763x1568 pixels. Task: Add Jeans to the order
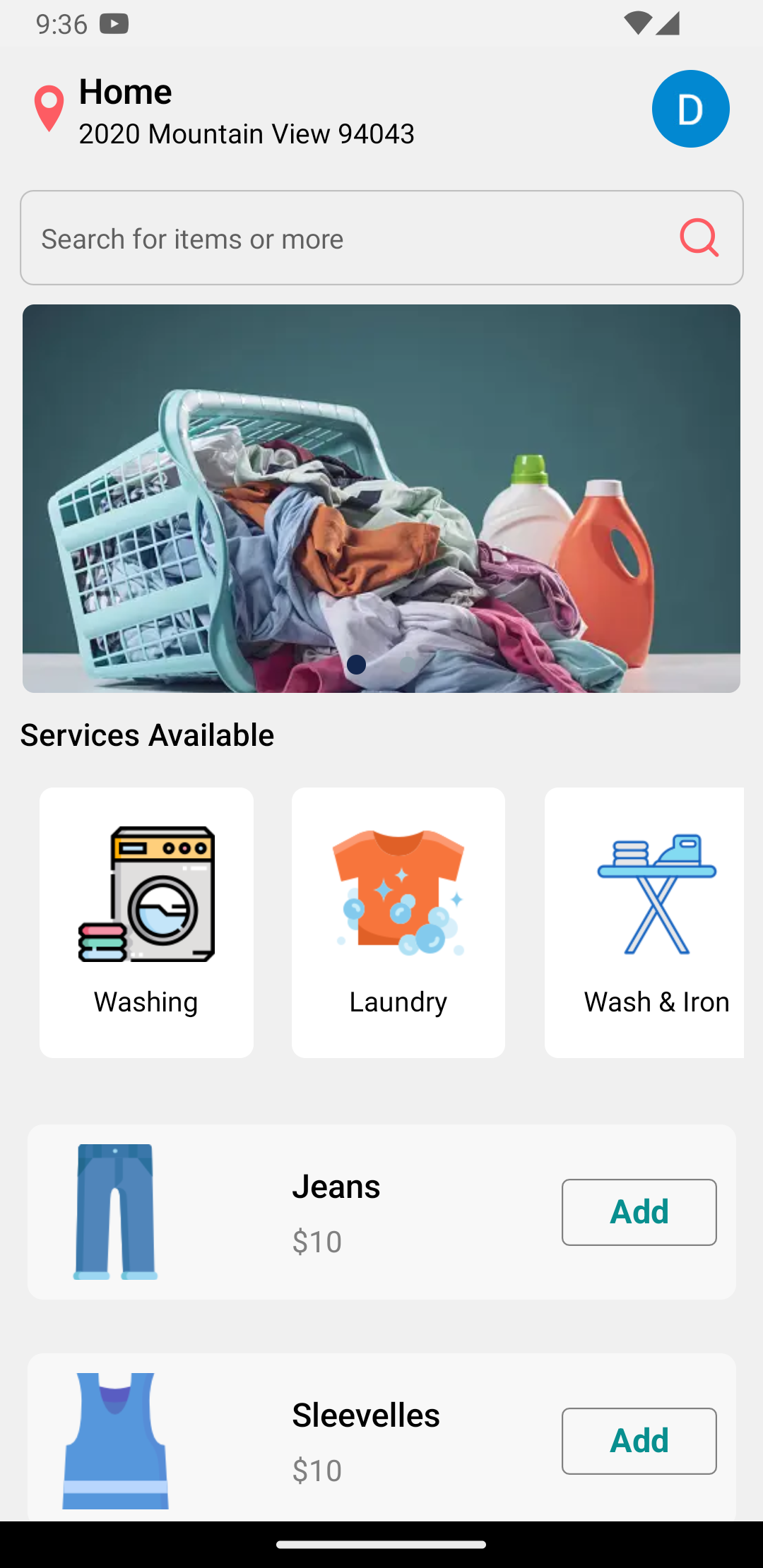(x=639, y=1212)
